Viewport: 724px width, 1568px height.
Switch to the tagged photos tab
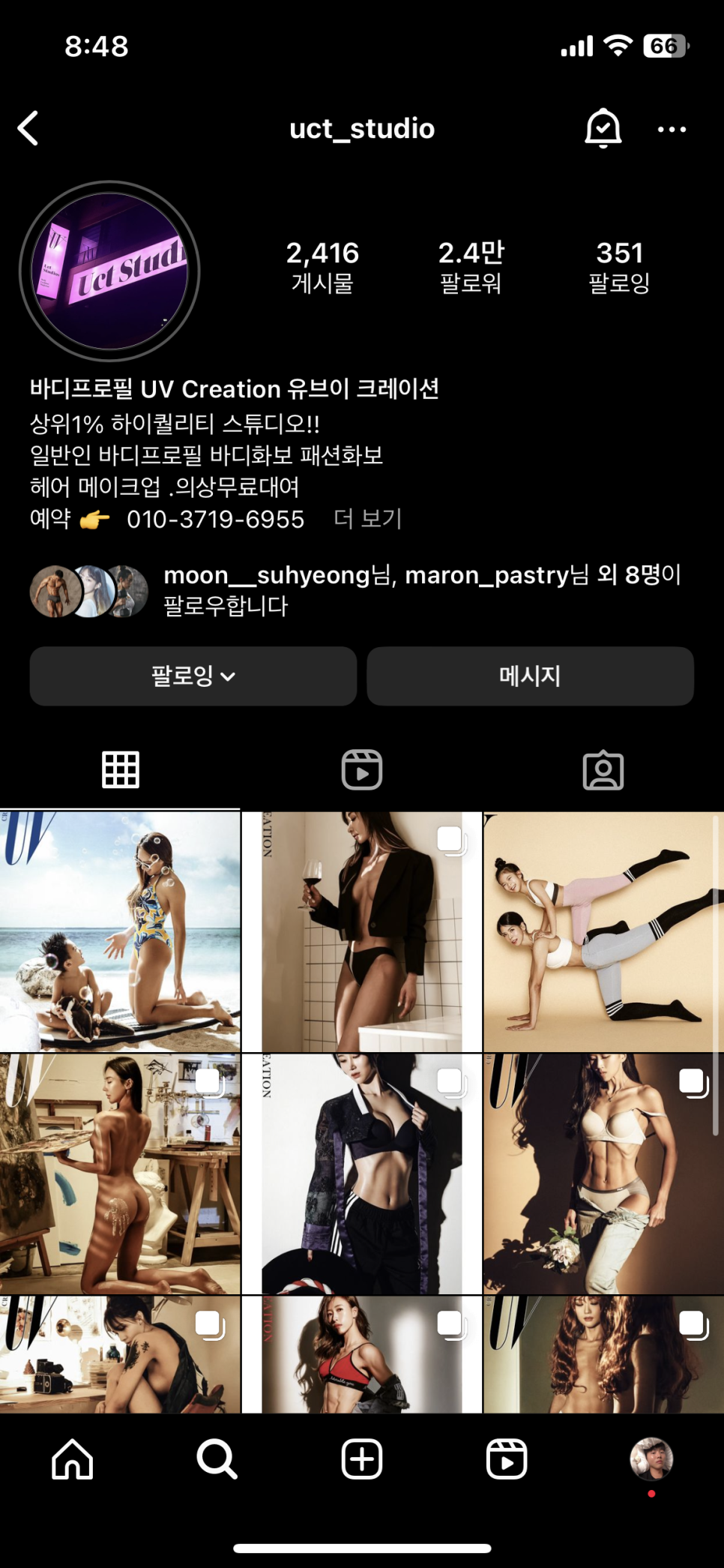[x=603, y=770]
